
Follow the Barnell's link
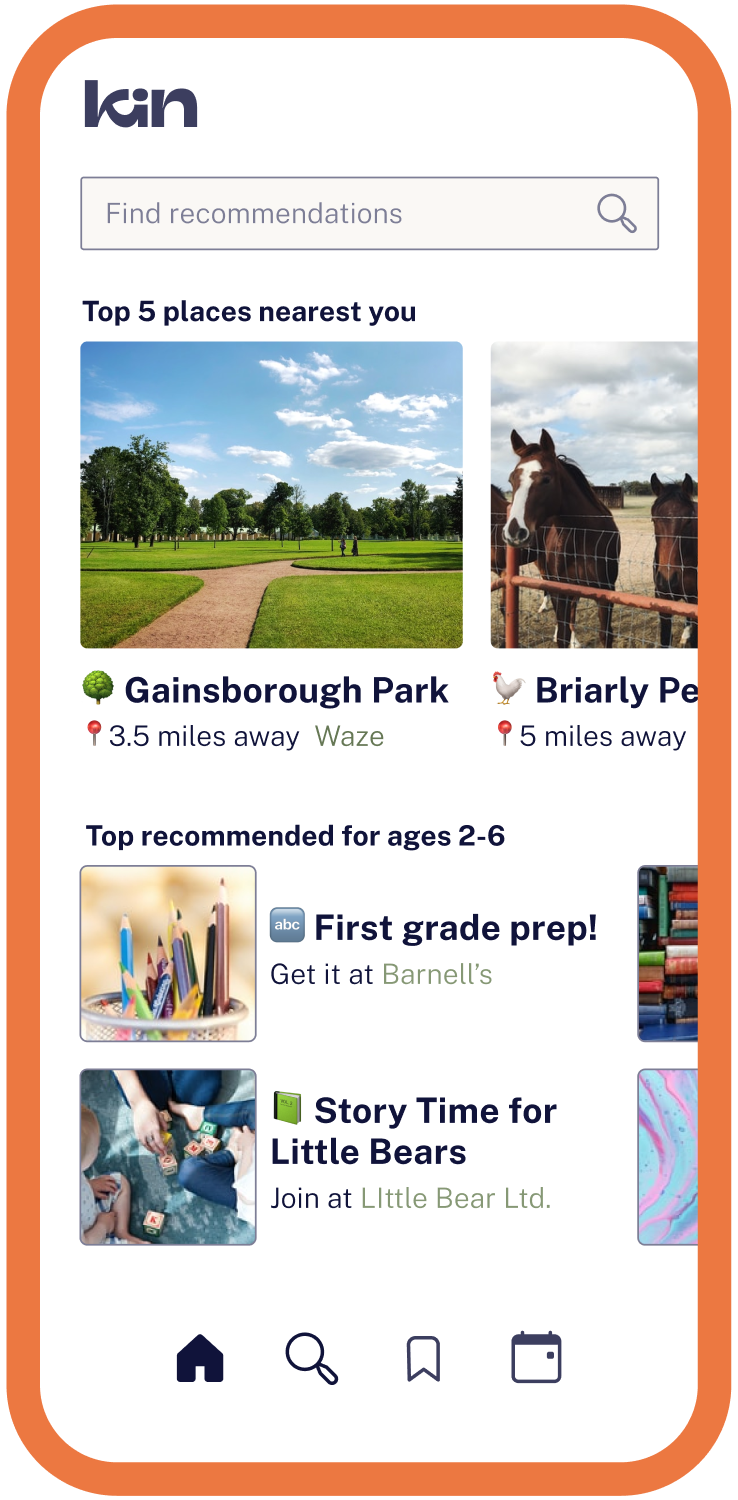pyautogui.click(x=437, y=974)
